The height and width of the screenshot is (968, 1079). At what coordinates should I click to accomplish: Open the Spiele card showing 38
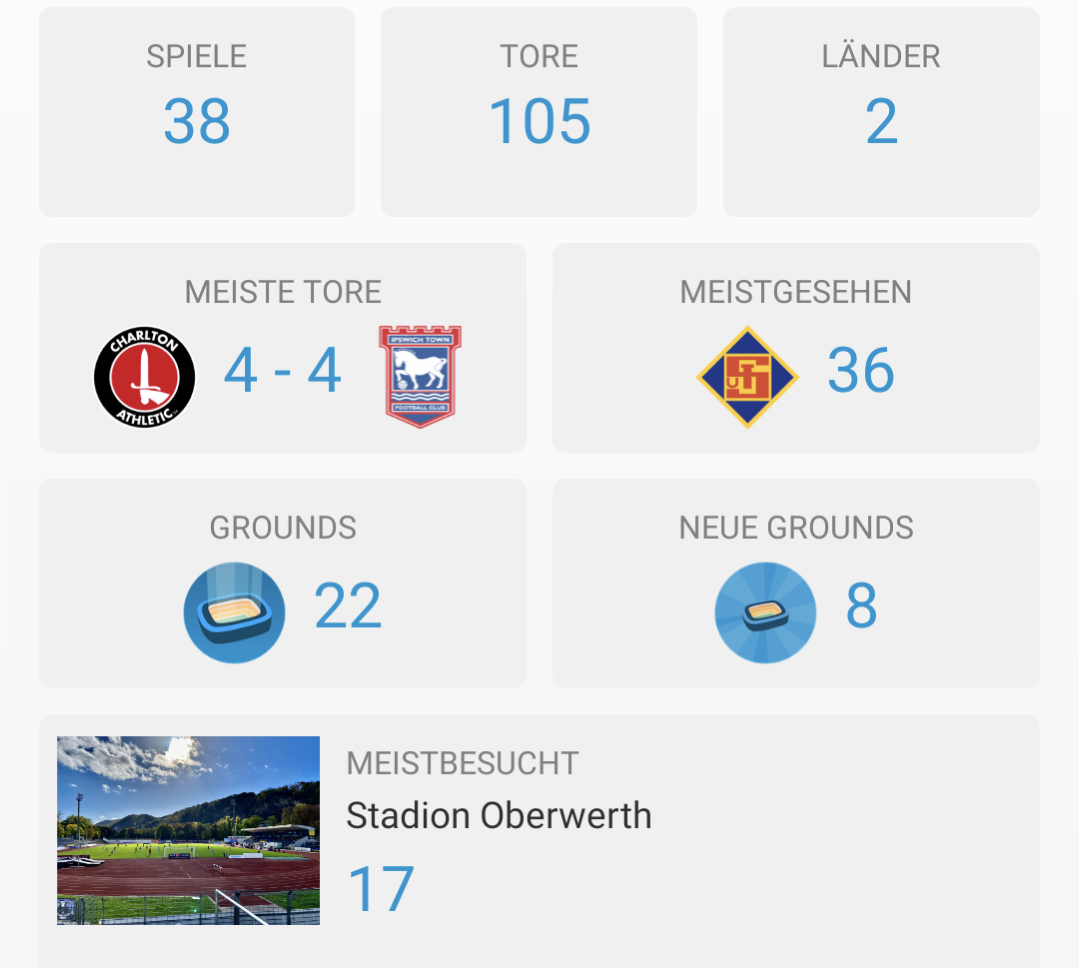pos(197,112)
